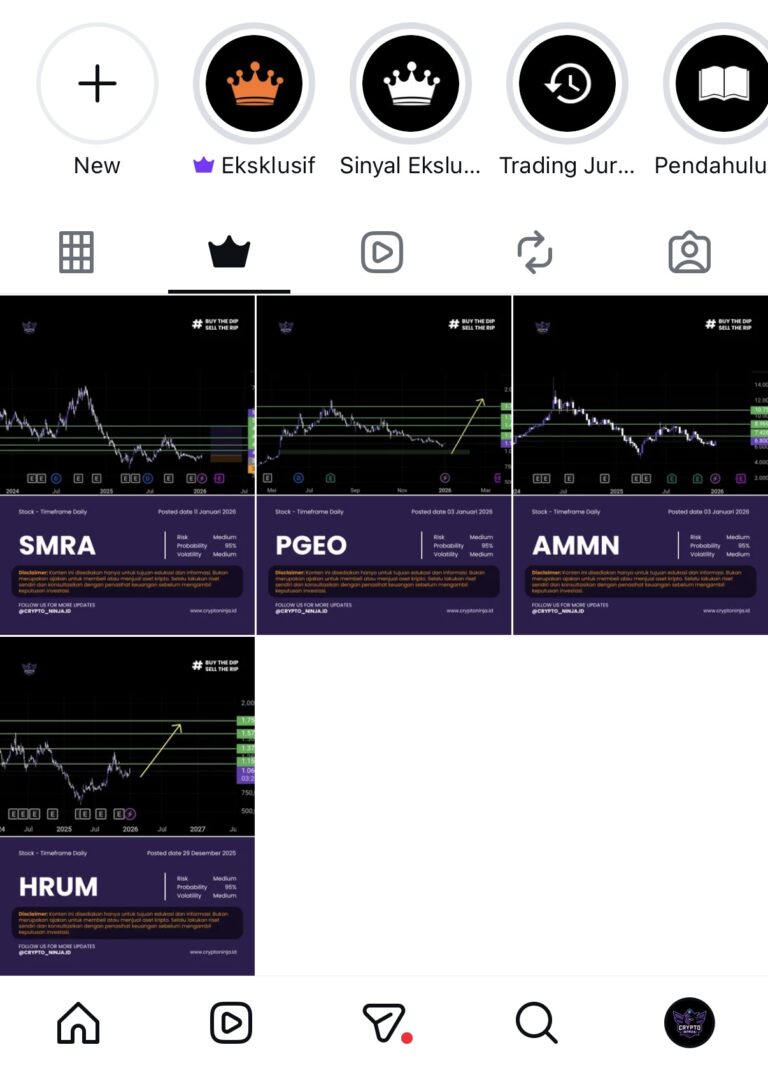
Task: Switch to the posts grid tab
Action: point(77,253)
